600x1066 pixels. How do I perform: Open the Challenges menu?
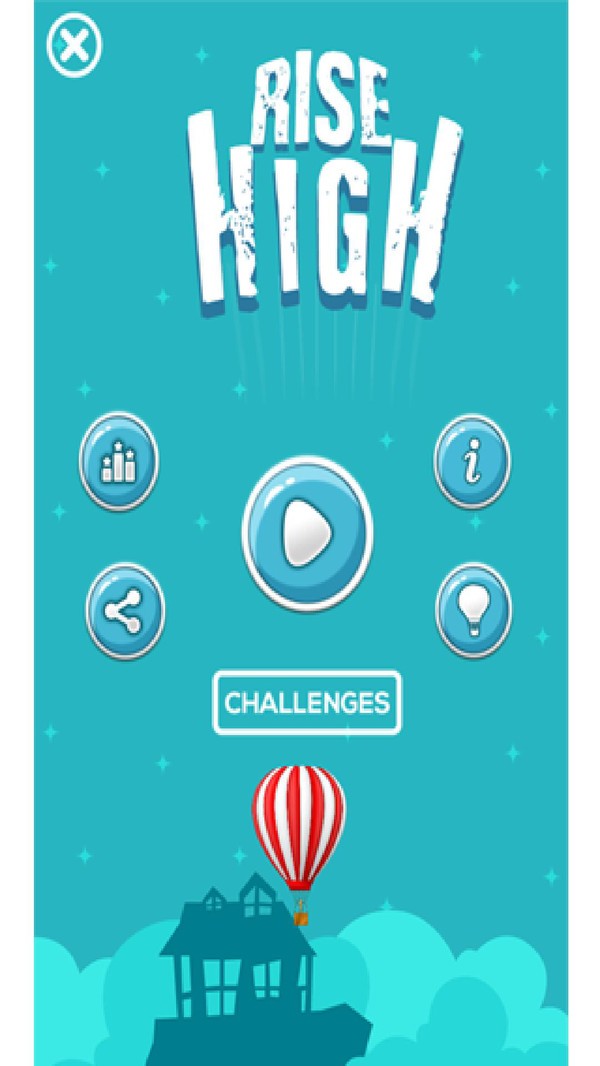307,703
